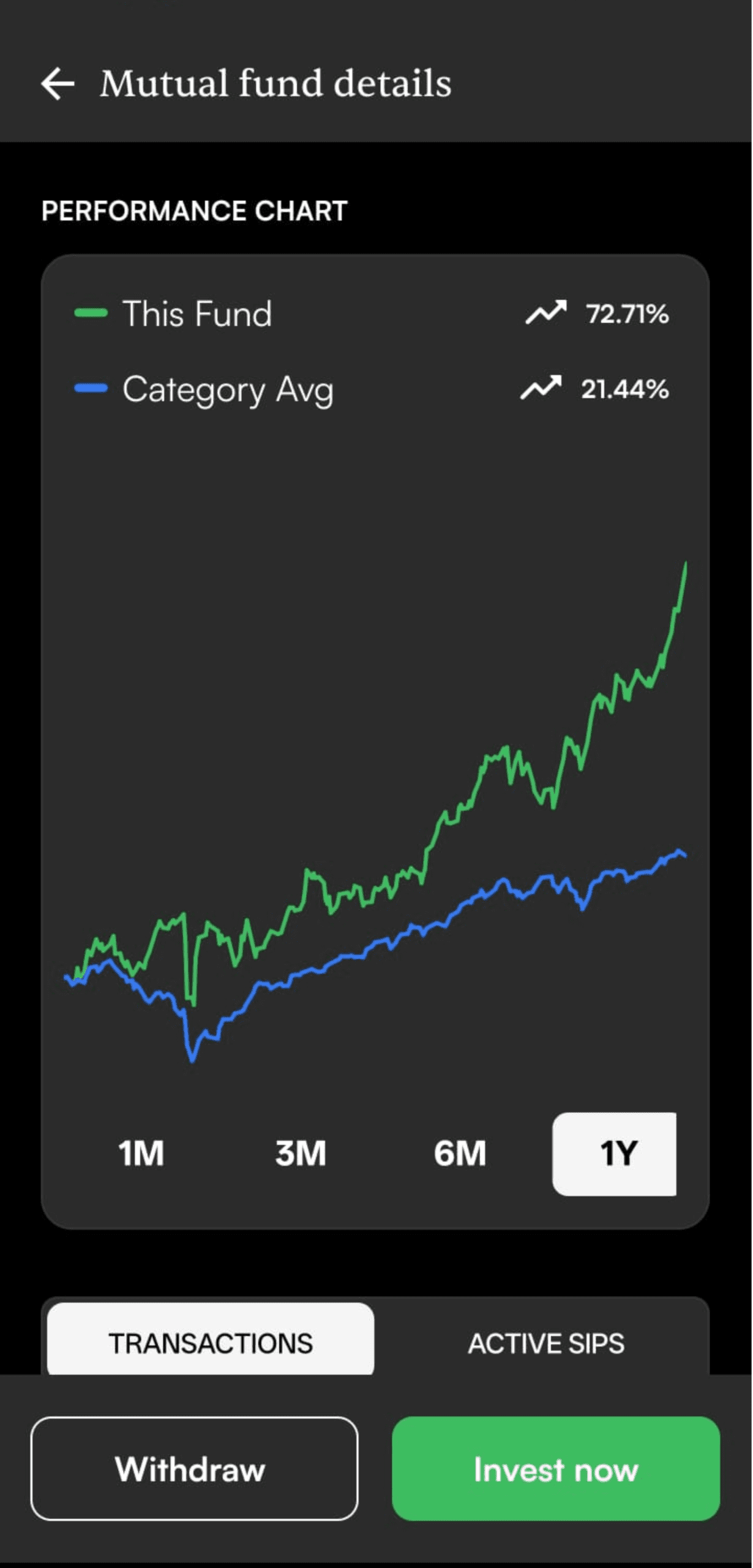Switch chart to 3M range
753x1568 pixels.
(x=301, y=1153)
